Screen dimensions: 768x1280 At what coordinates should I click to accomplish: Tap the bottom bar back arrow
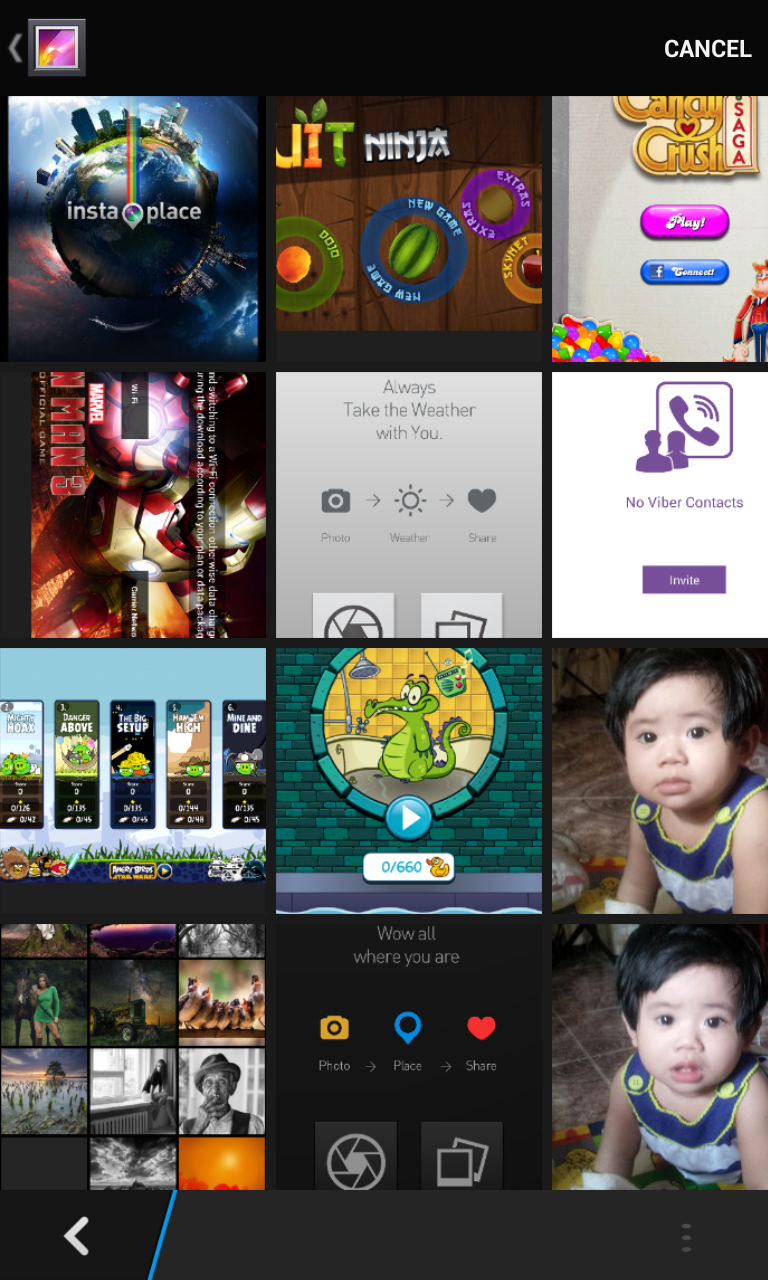(x=77, y=1236)
